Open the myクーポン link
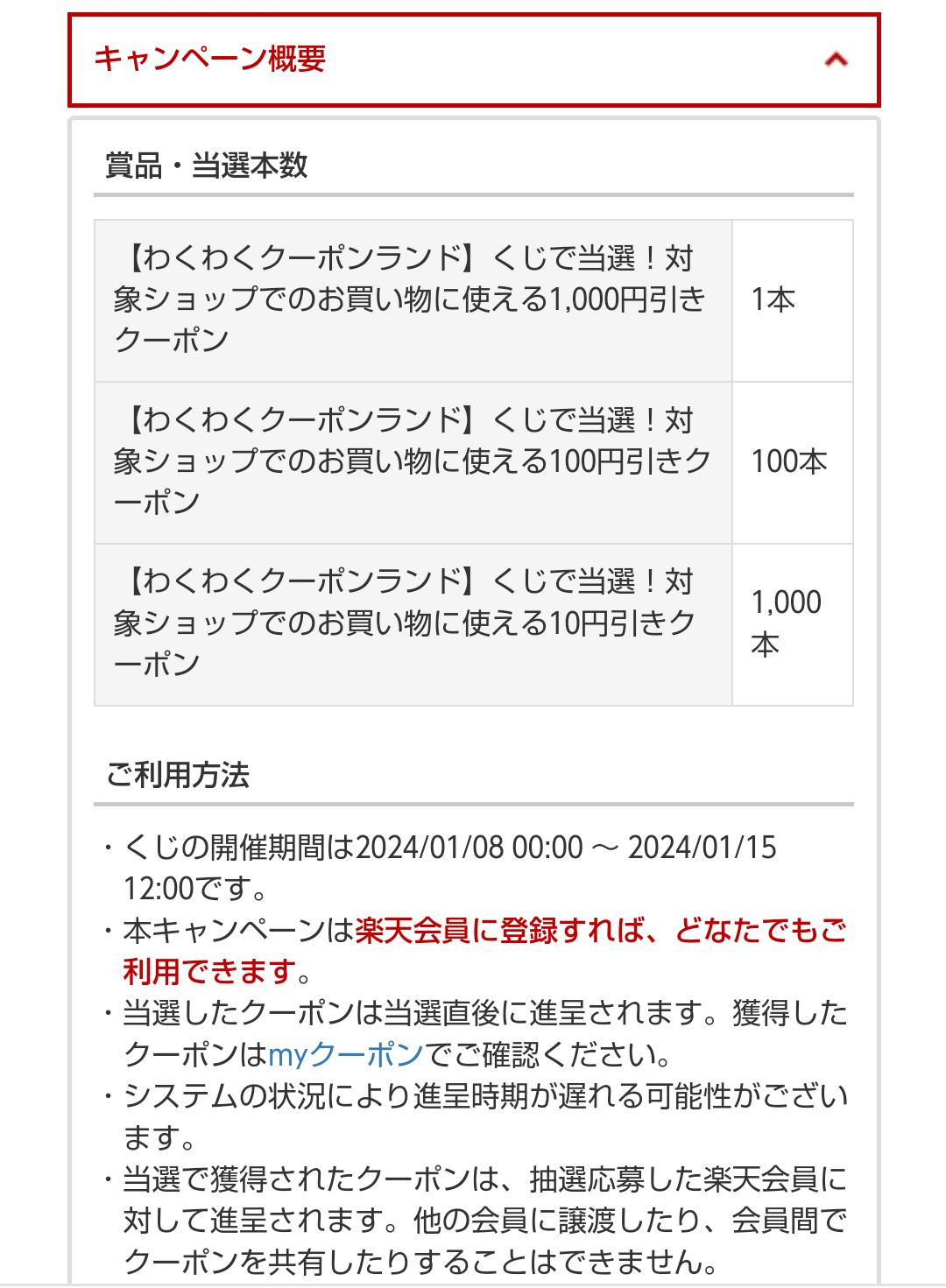The height and width of the screenshot is (1288, 946). tap(346, 1054)
